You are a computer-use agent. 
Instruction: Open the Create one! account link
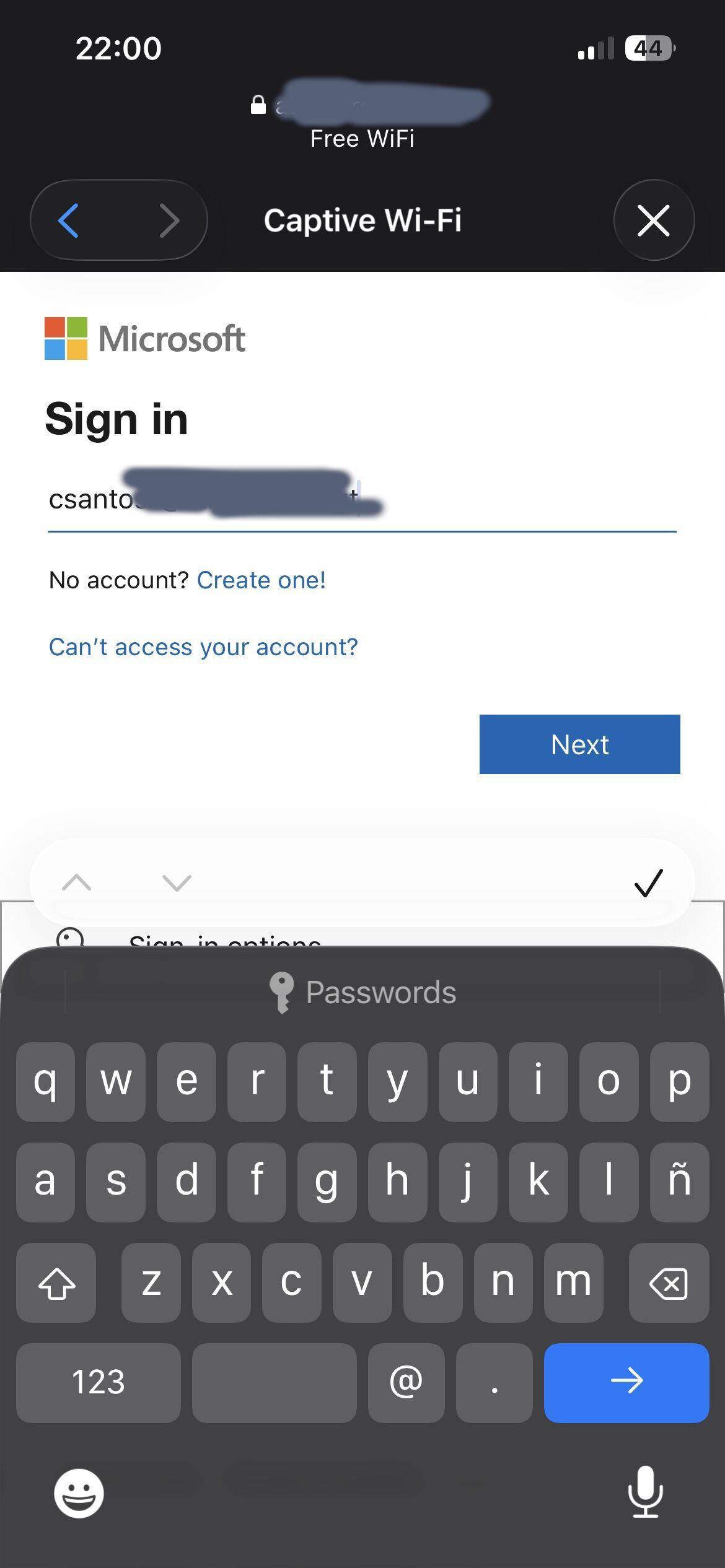(x=261, y=580)
